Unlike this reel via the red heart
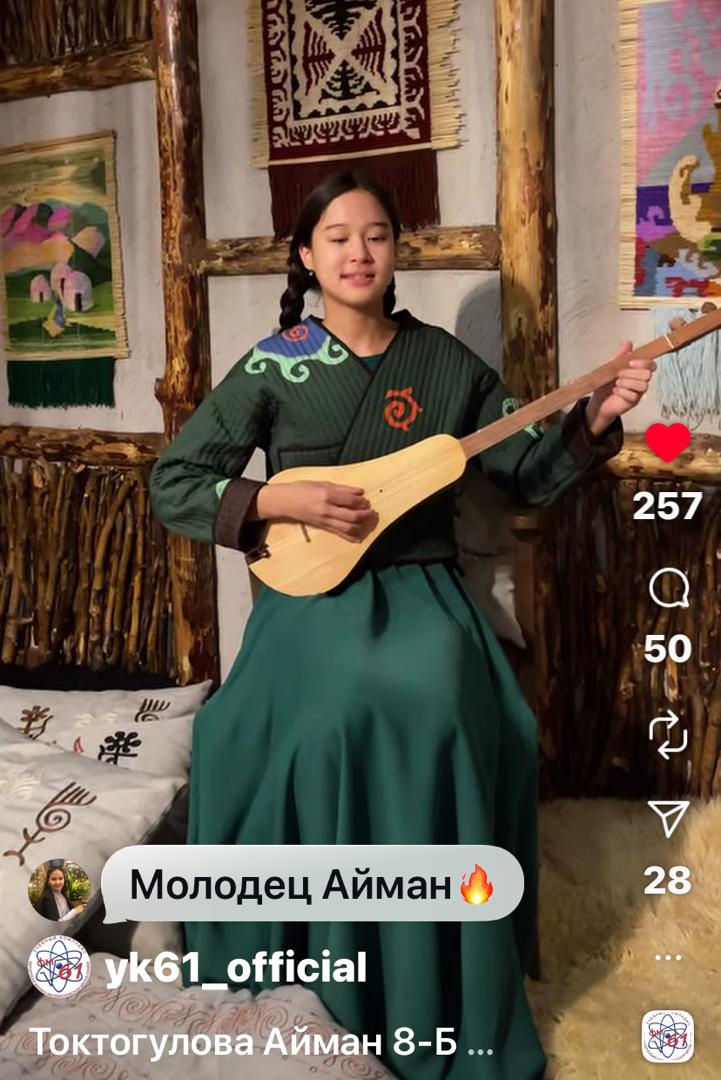This screenshot has width=721, height=1080. [x=668, y=443]
